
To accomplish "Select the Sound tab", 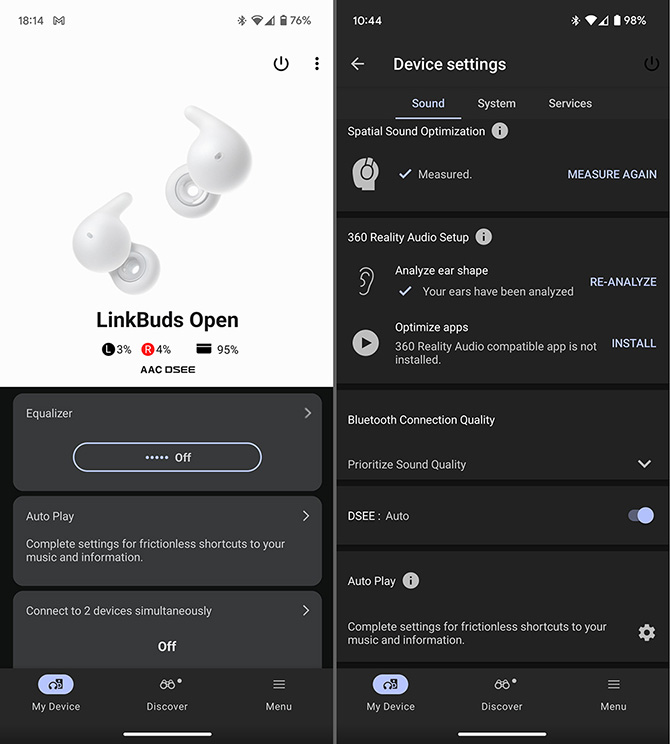I will pyautogui.click(x=428, y=103).
